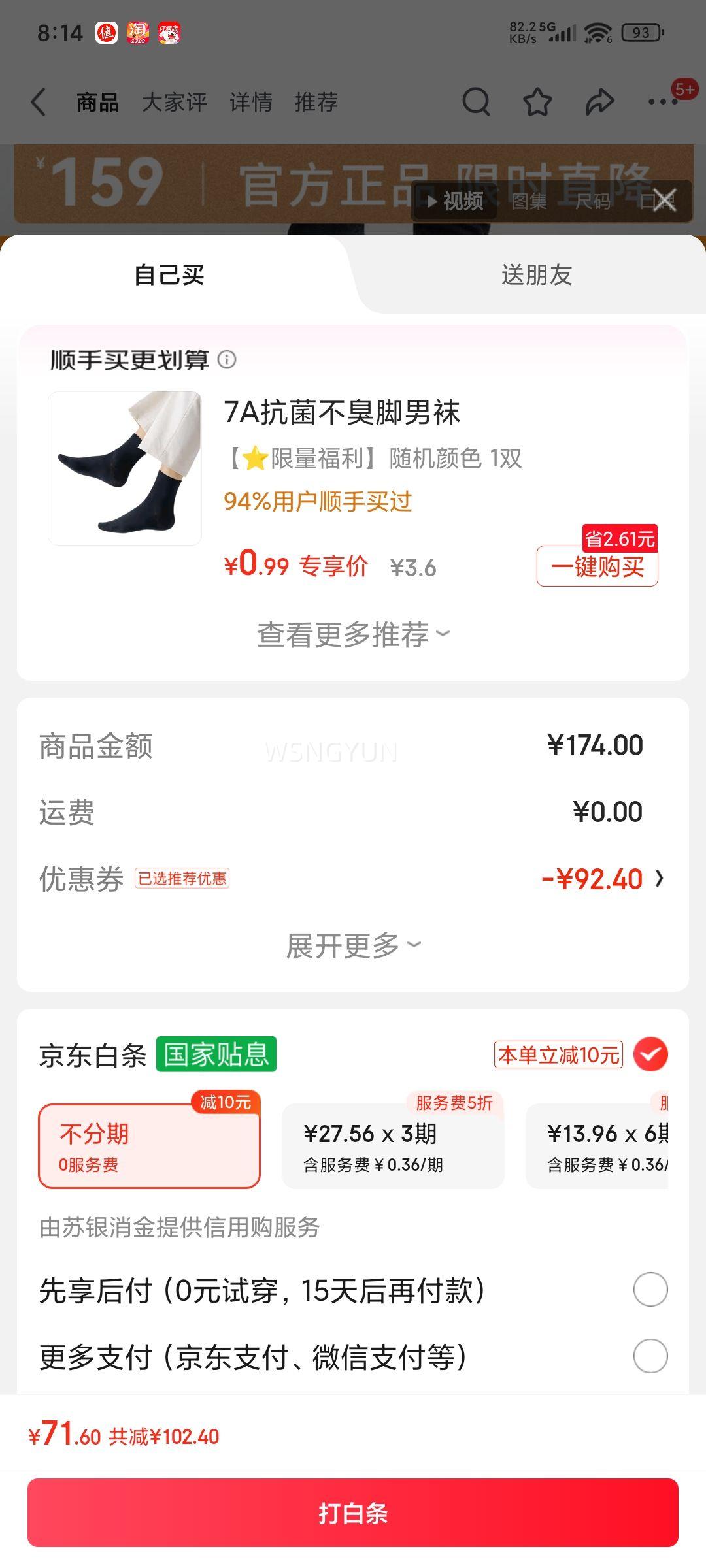Screen dimensions: 706x1568
Task: Tap 一键购买 for the socks add-on
Action: (597, 566)
